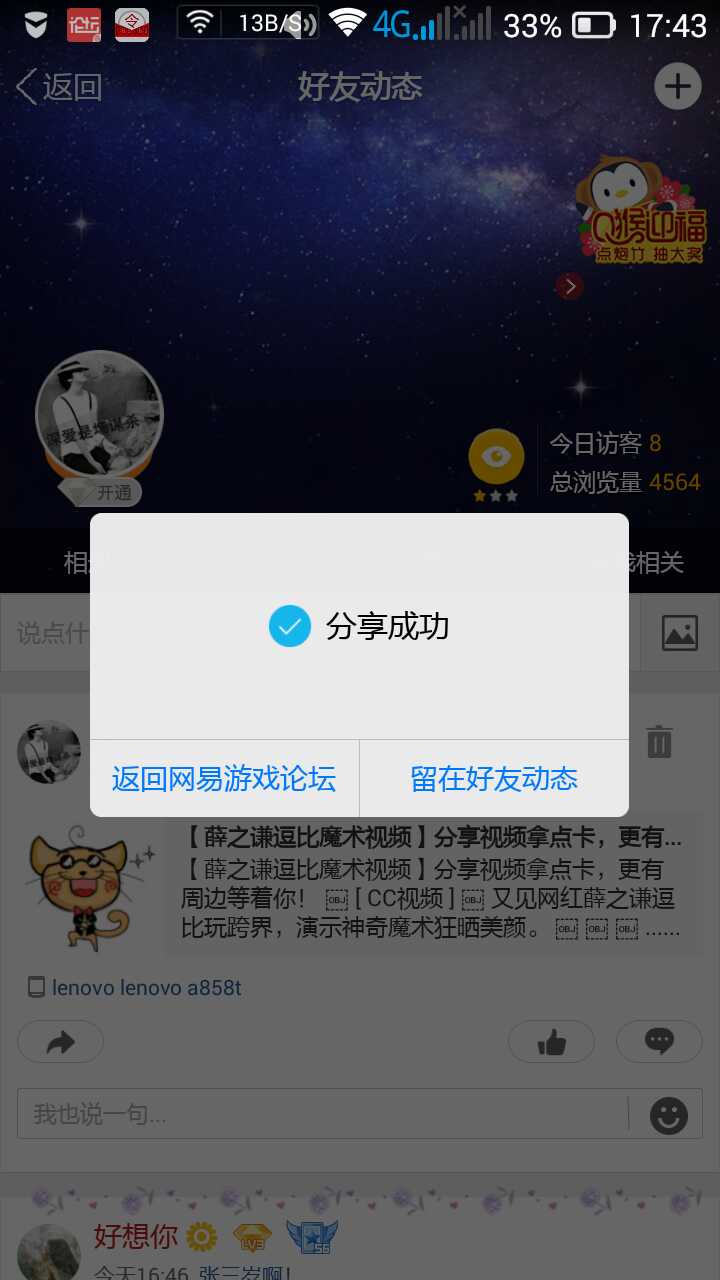Delete the shared post
The image size is (720, 1280).
[x=659, y=742]
